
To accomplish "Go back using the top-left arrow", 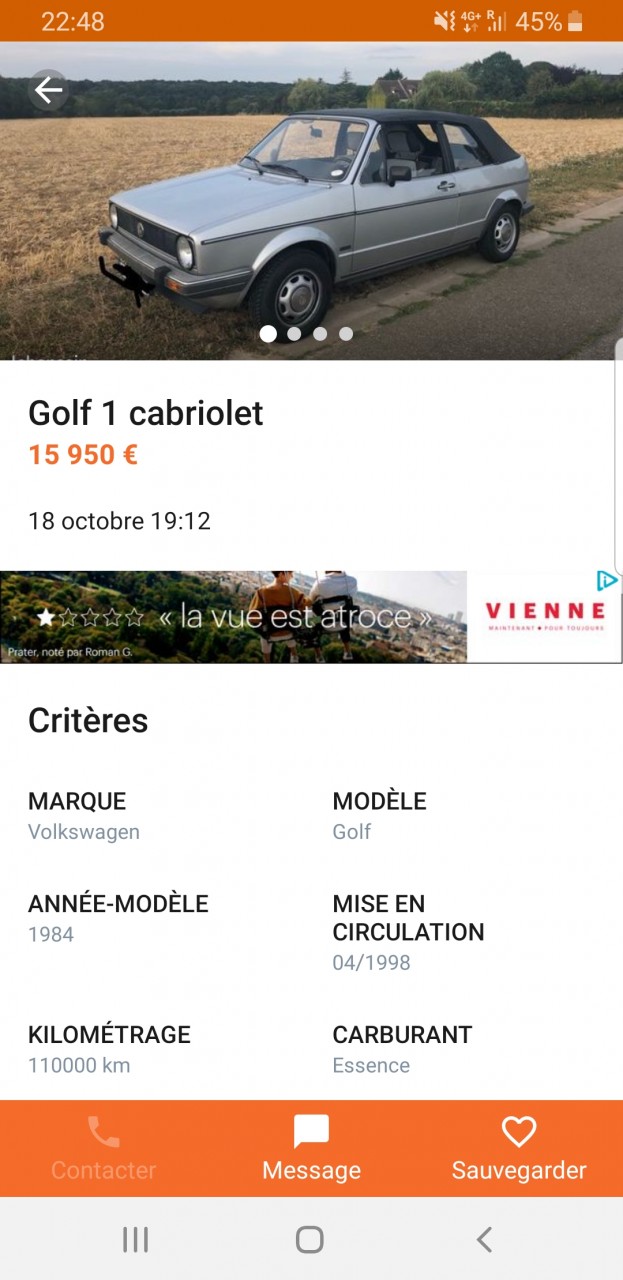I will (x=48, y=90).
